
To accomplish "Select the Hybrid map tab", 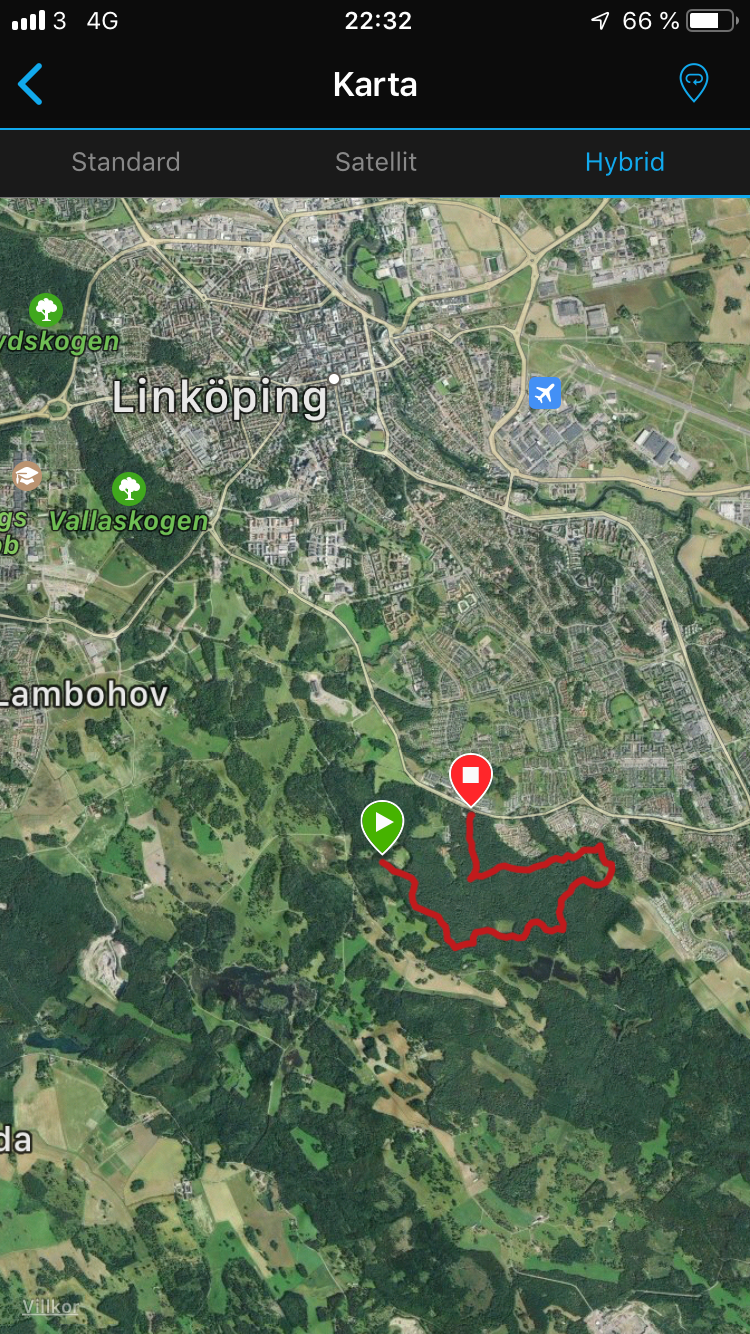I will point(625,162).
